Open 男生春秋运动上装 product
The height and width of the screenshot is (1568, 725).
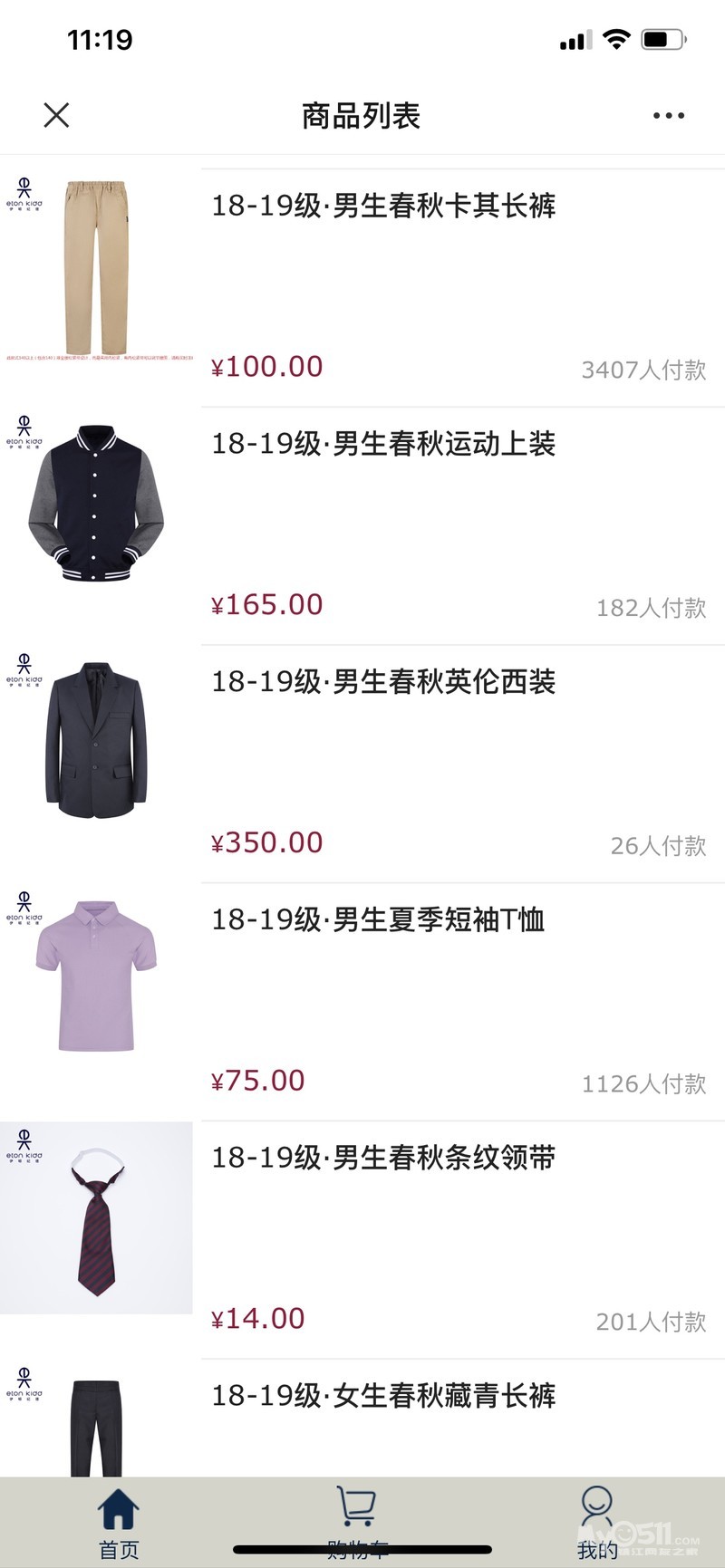click(x=383, y=445)
